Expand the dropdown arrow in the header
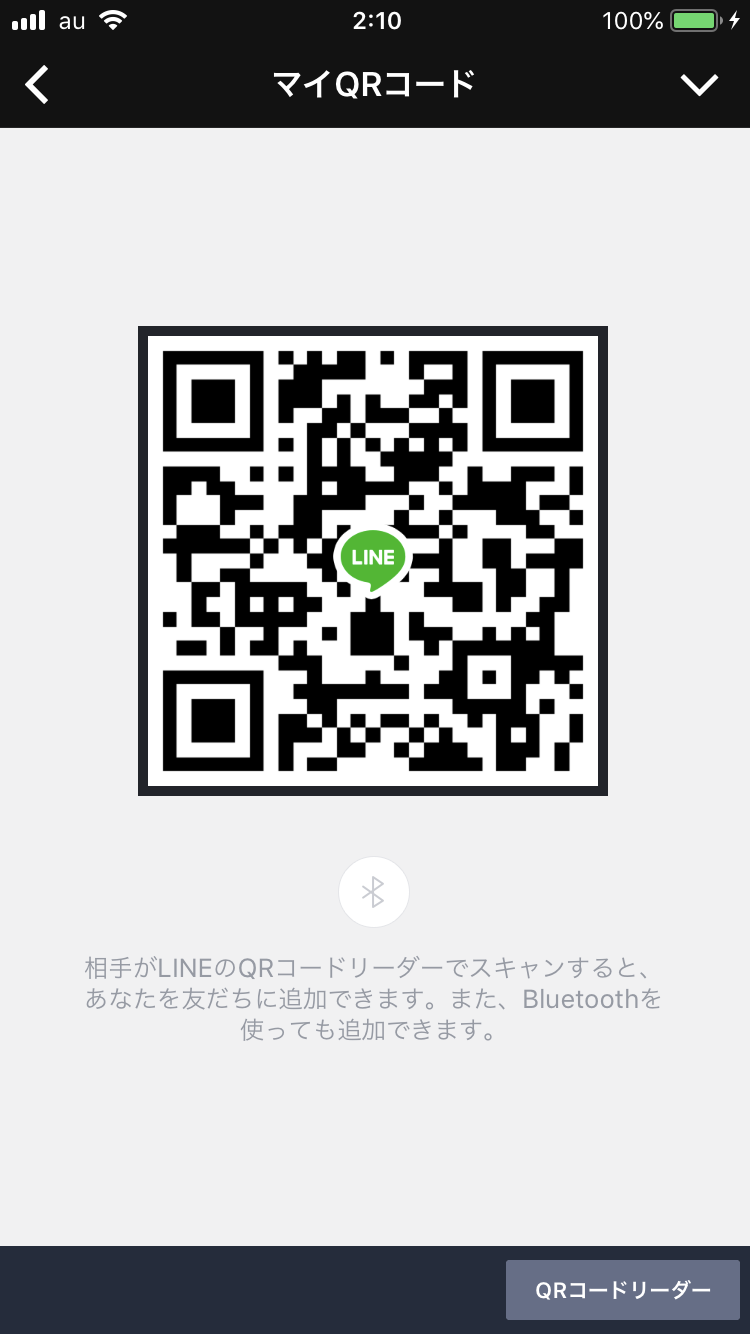 (699, 85)
